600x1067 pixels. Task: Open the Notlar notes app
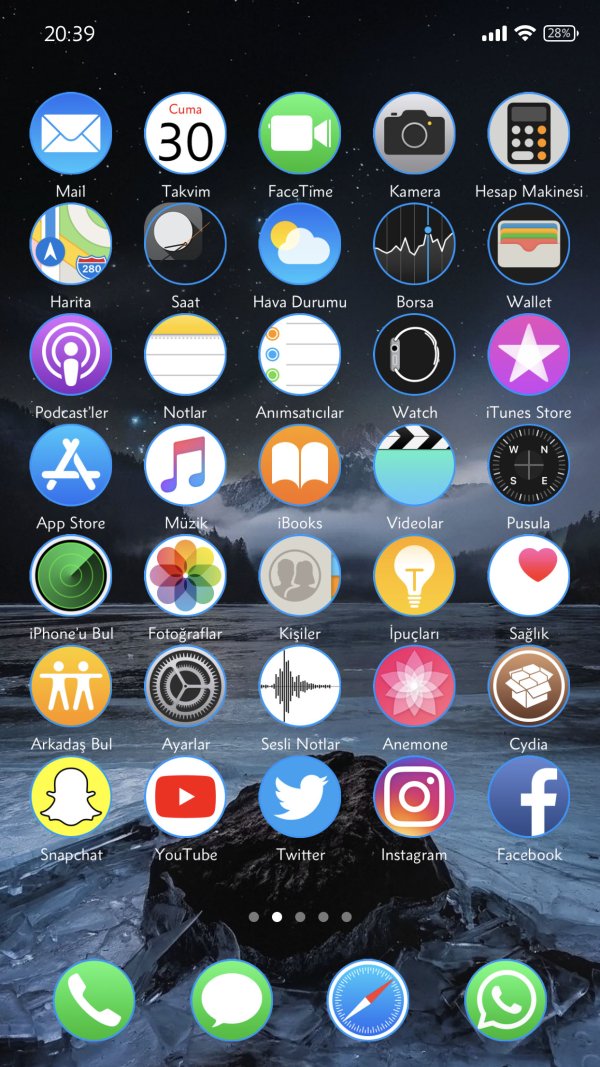point(185,355)
